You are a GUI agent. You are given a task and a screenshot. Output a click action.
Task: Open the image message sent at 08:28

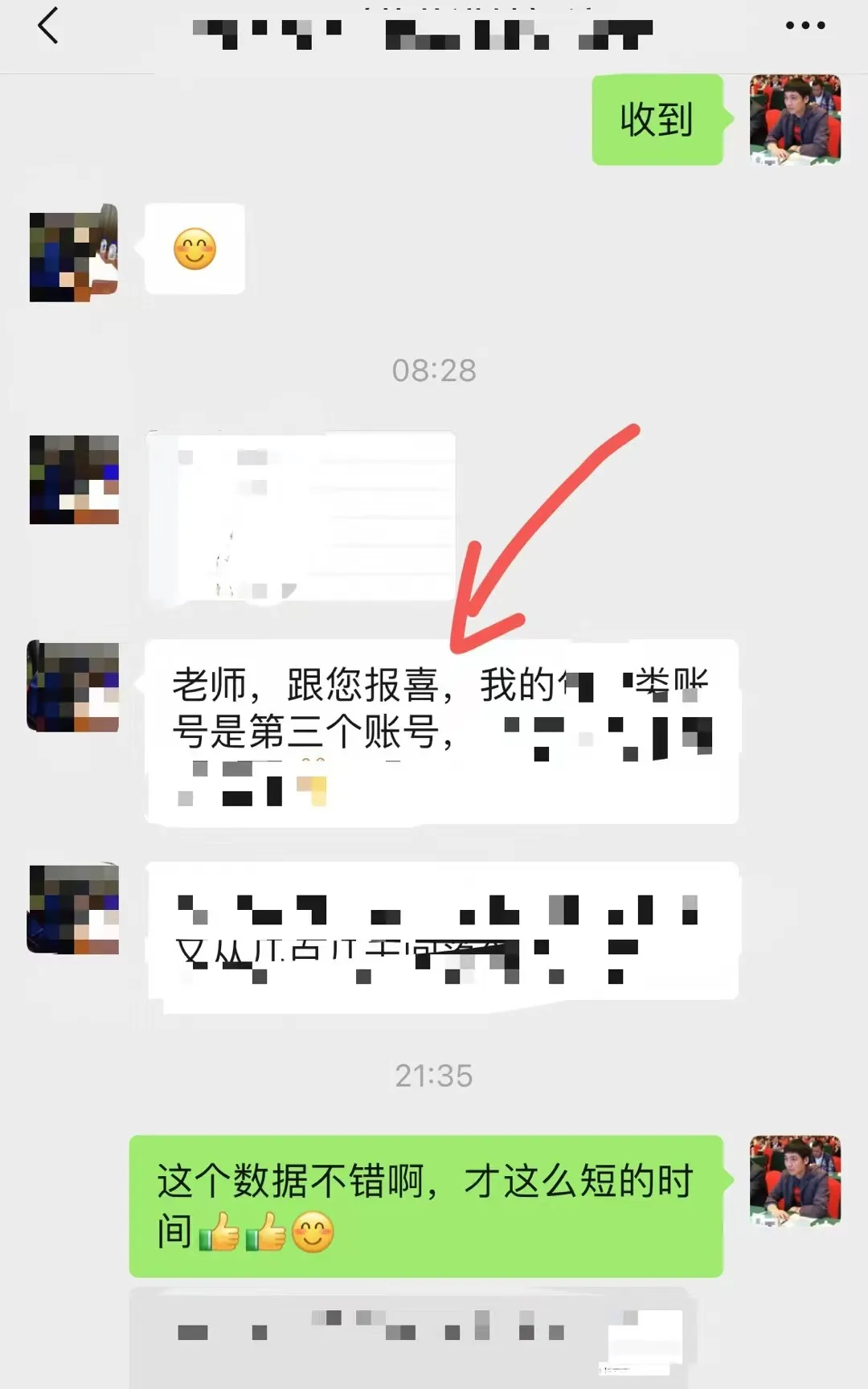click(x=301, y=516)
